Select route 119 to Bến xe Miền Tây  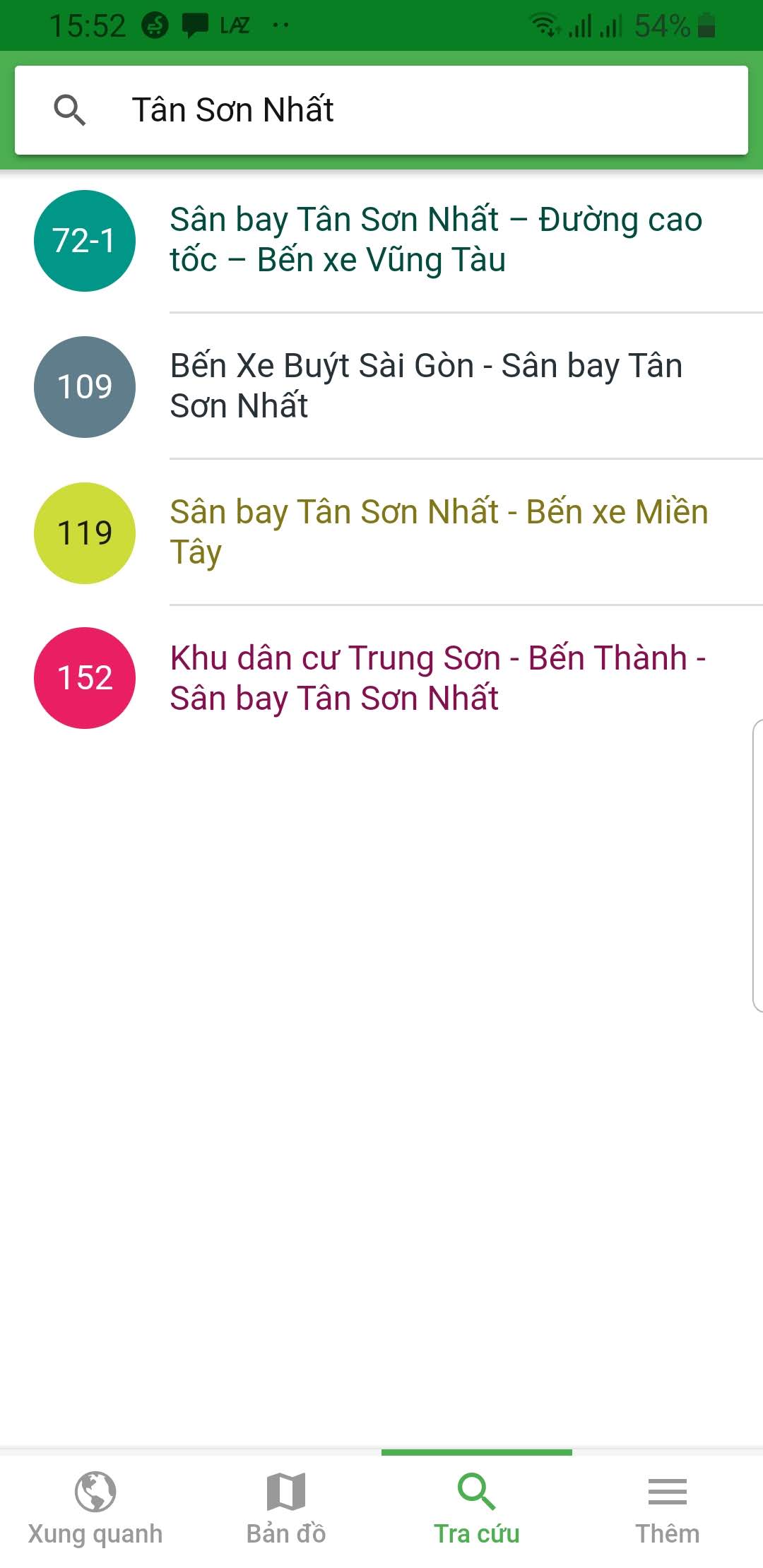tap(381, 533)
